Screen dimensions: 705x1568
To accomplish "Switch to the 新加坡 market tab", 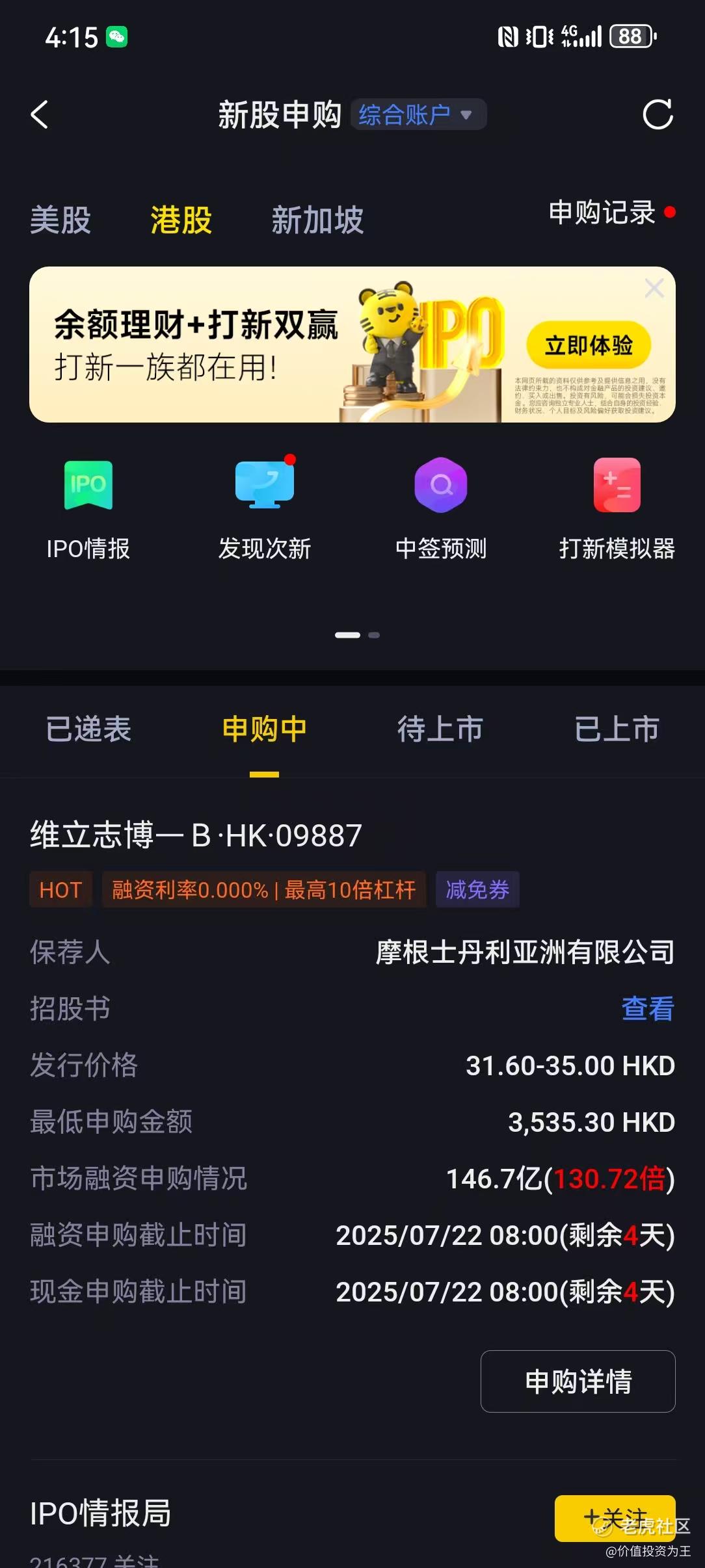I will [317, 220].
